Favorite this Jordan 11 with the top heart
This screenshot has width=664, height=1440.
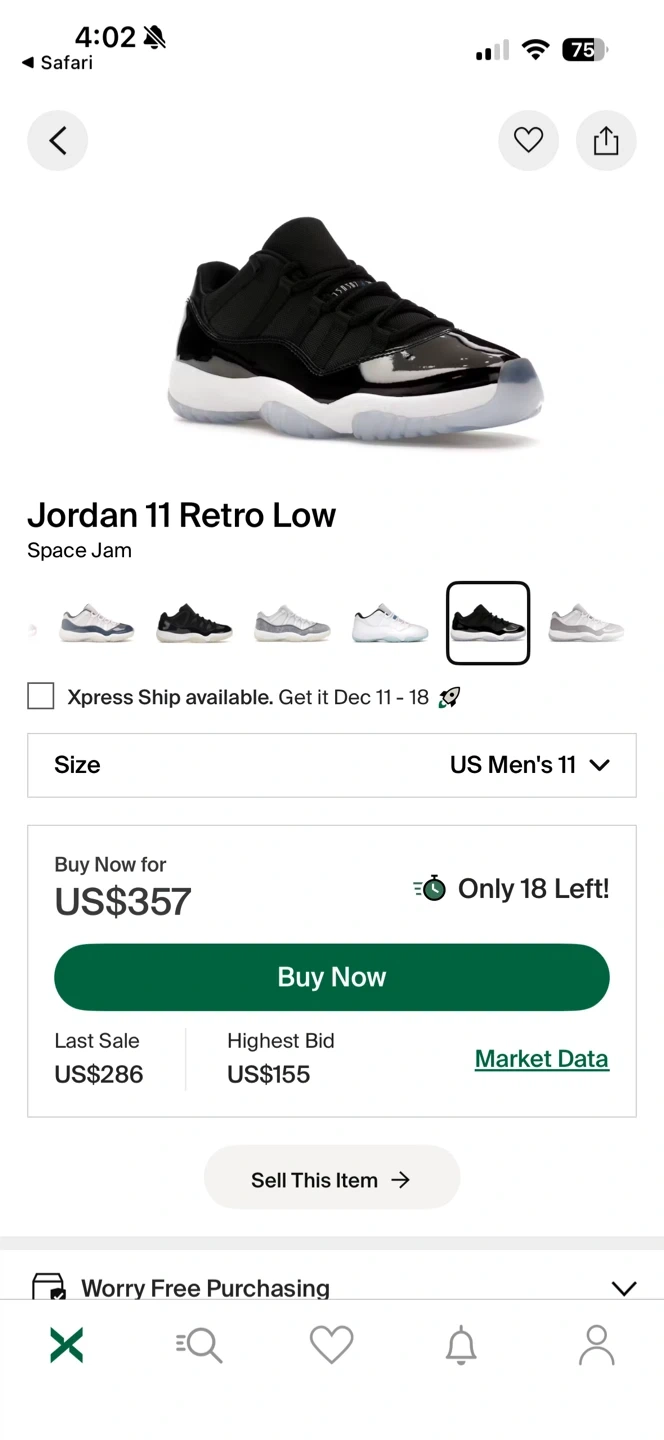click(528, 141)
